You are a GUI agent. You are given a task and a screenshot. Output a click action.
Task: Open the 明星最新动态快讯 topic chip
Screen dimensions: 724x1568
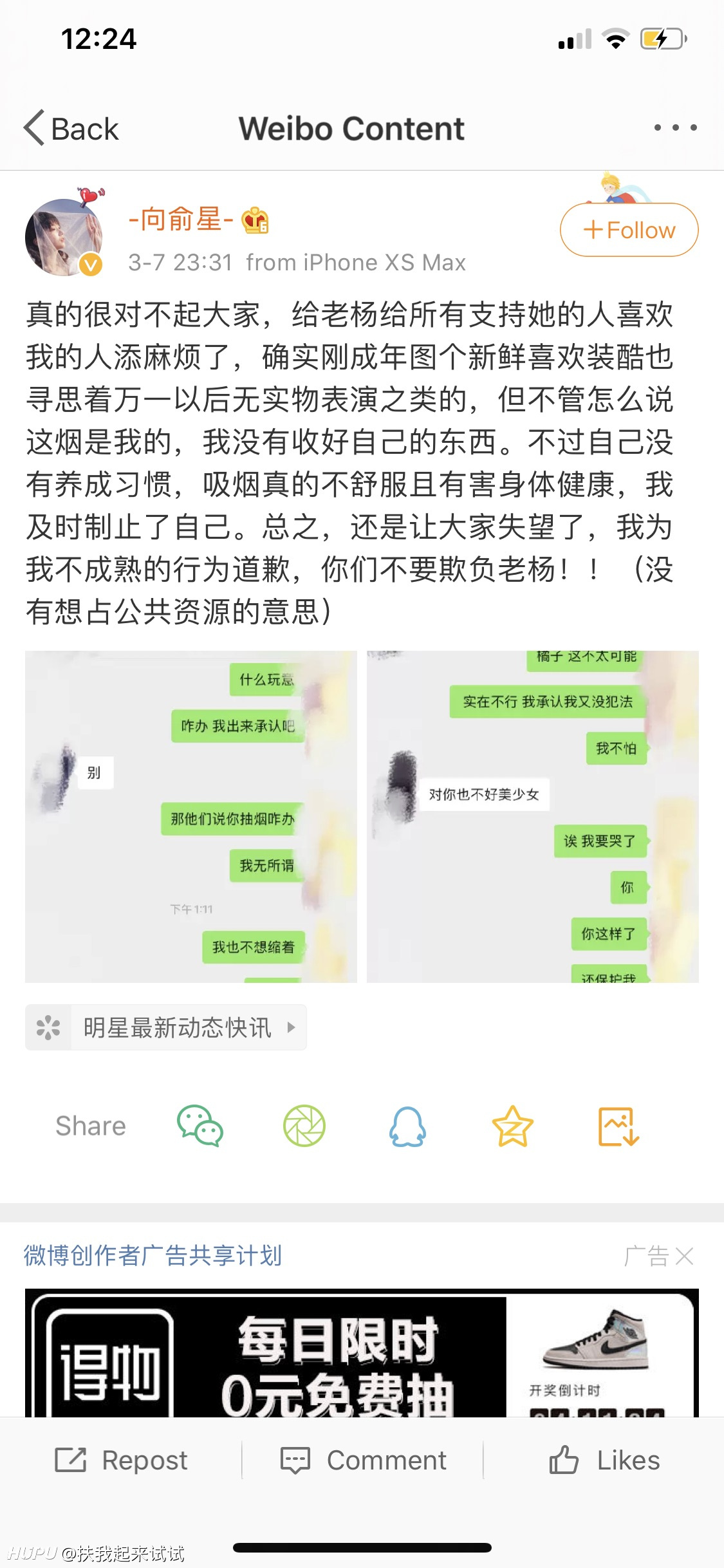(165, 1027)
